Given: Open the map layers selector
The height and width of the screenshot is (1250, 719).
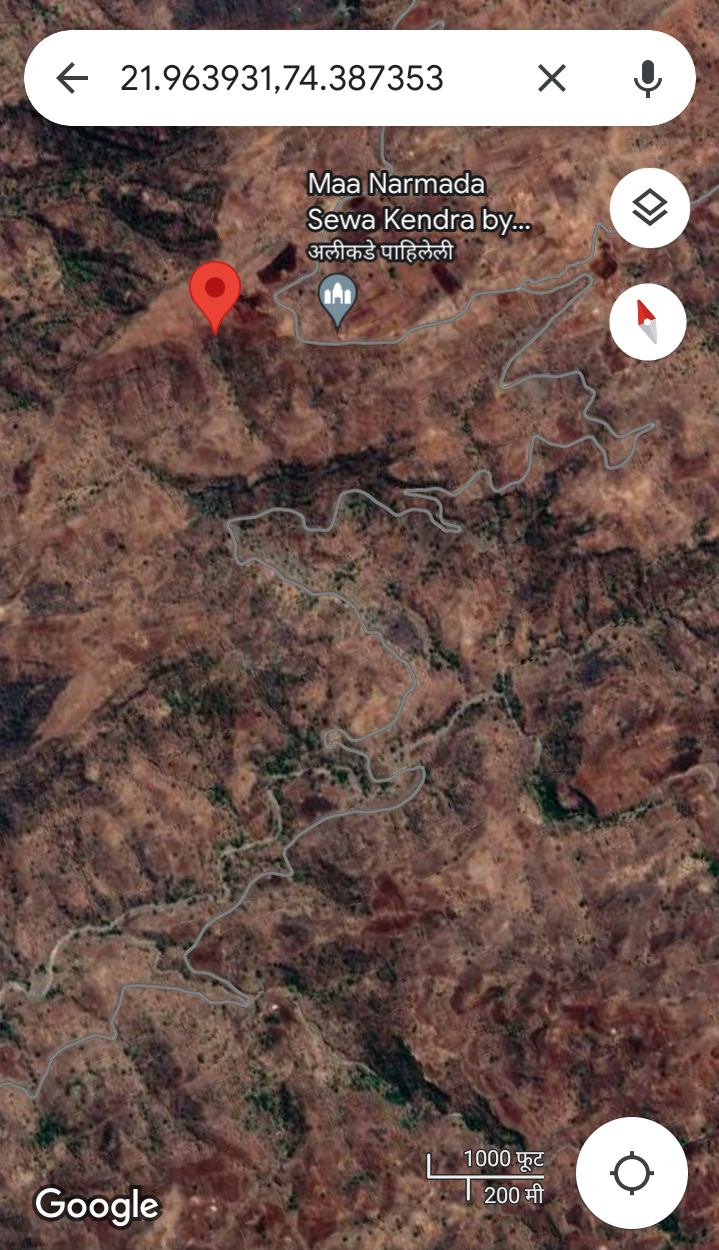Looking at the screenshot, I should click(x=649, y=208).
